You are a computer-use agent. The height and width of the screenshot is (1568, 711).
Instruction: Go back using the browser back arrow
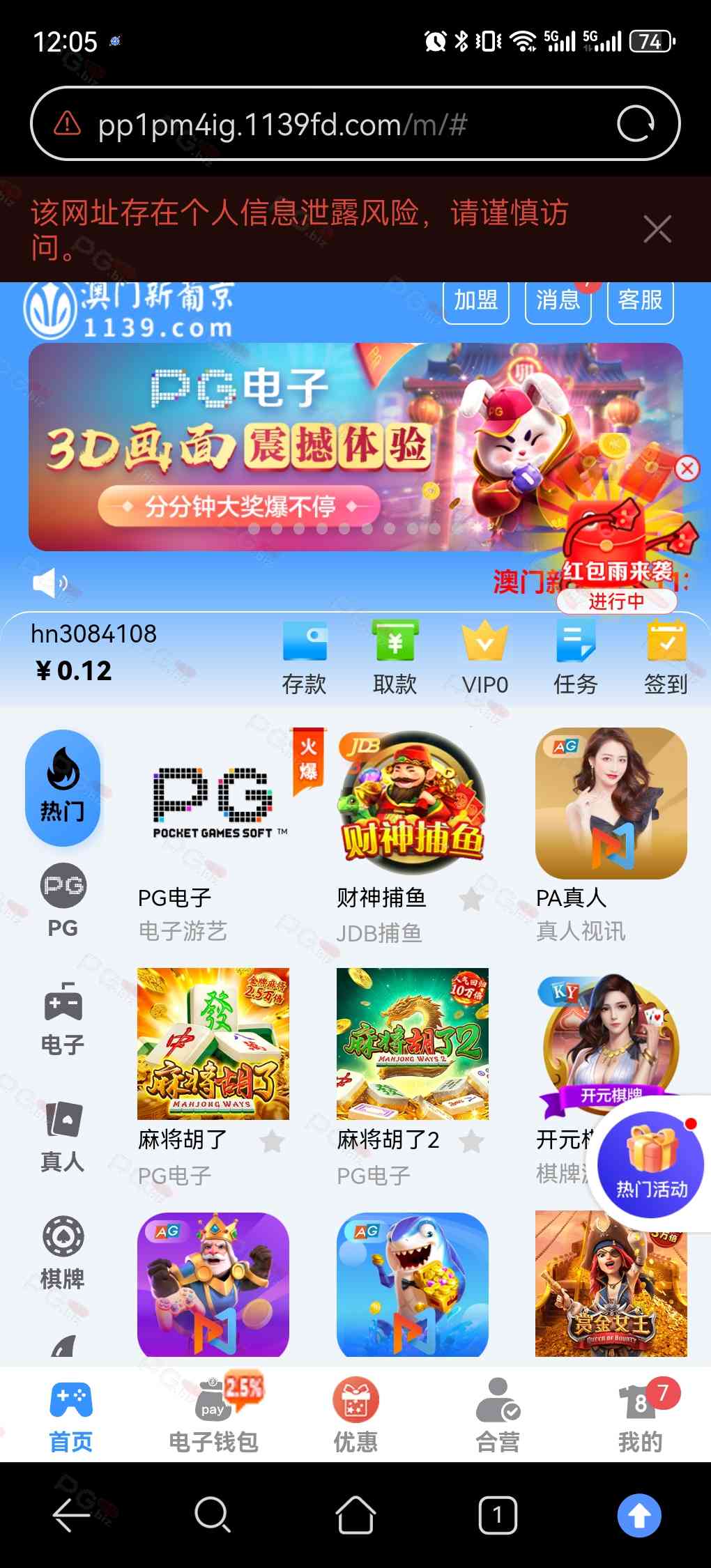pyautogui.click(x=71, y=1514)
